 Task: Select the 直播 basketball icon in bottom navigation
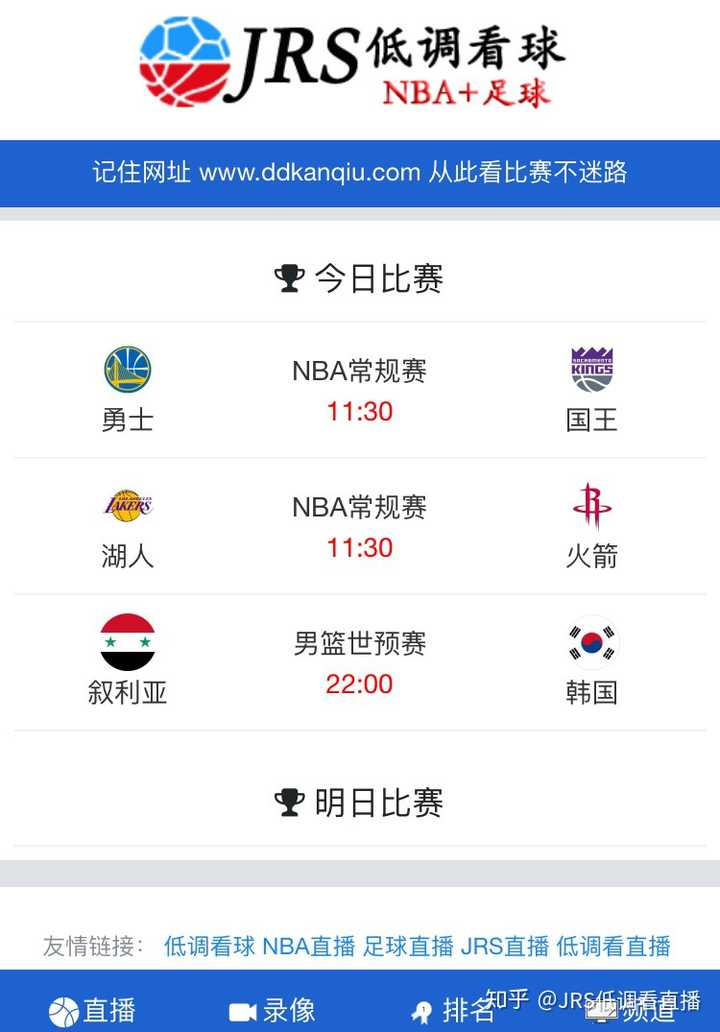point(65,1010)
